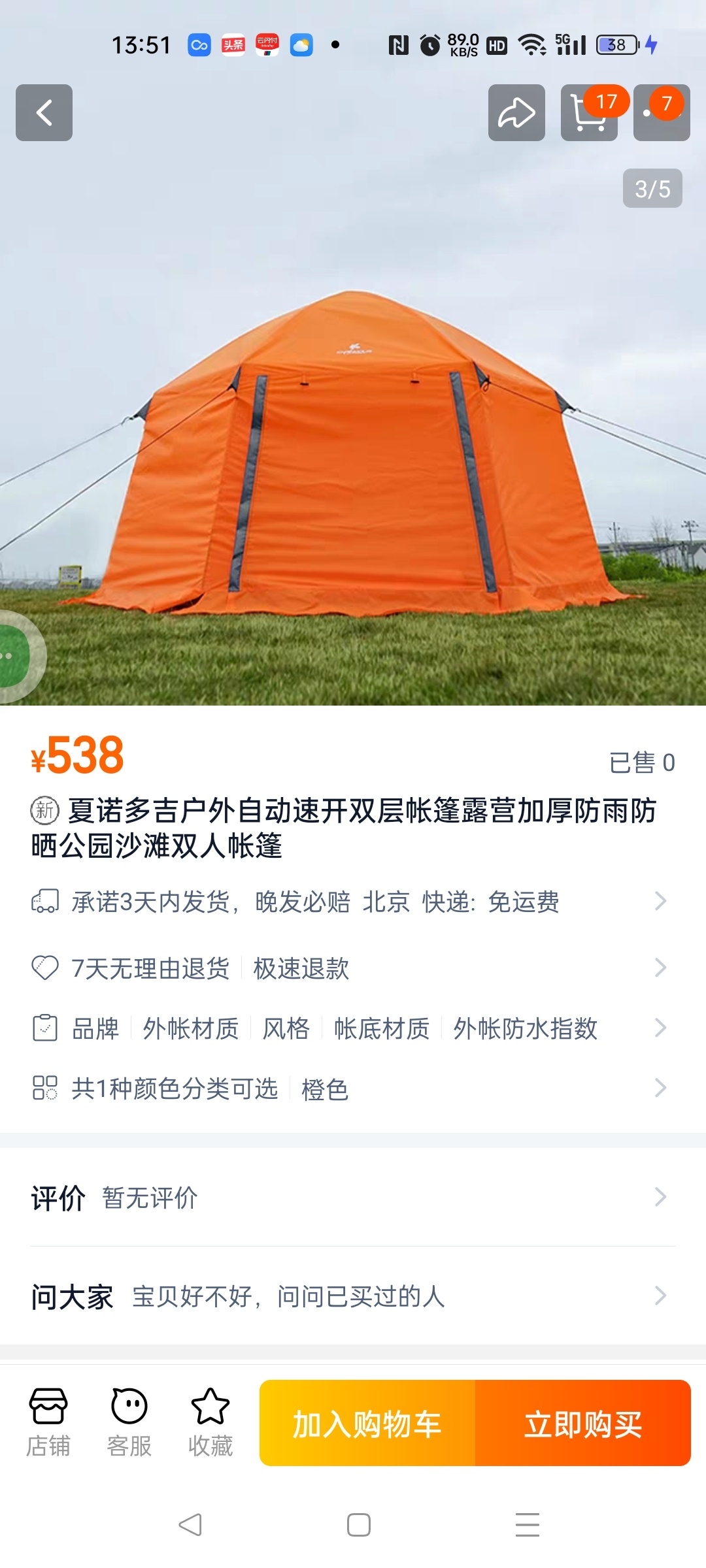Tap 加入购物车 to add to cart
This screenshot has width=706, height=1568.
tap(367, 1423)
